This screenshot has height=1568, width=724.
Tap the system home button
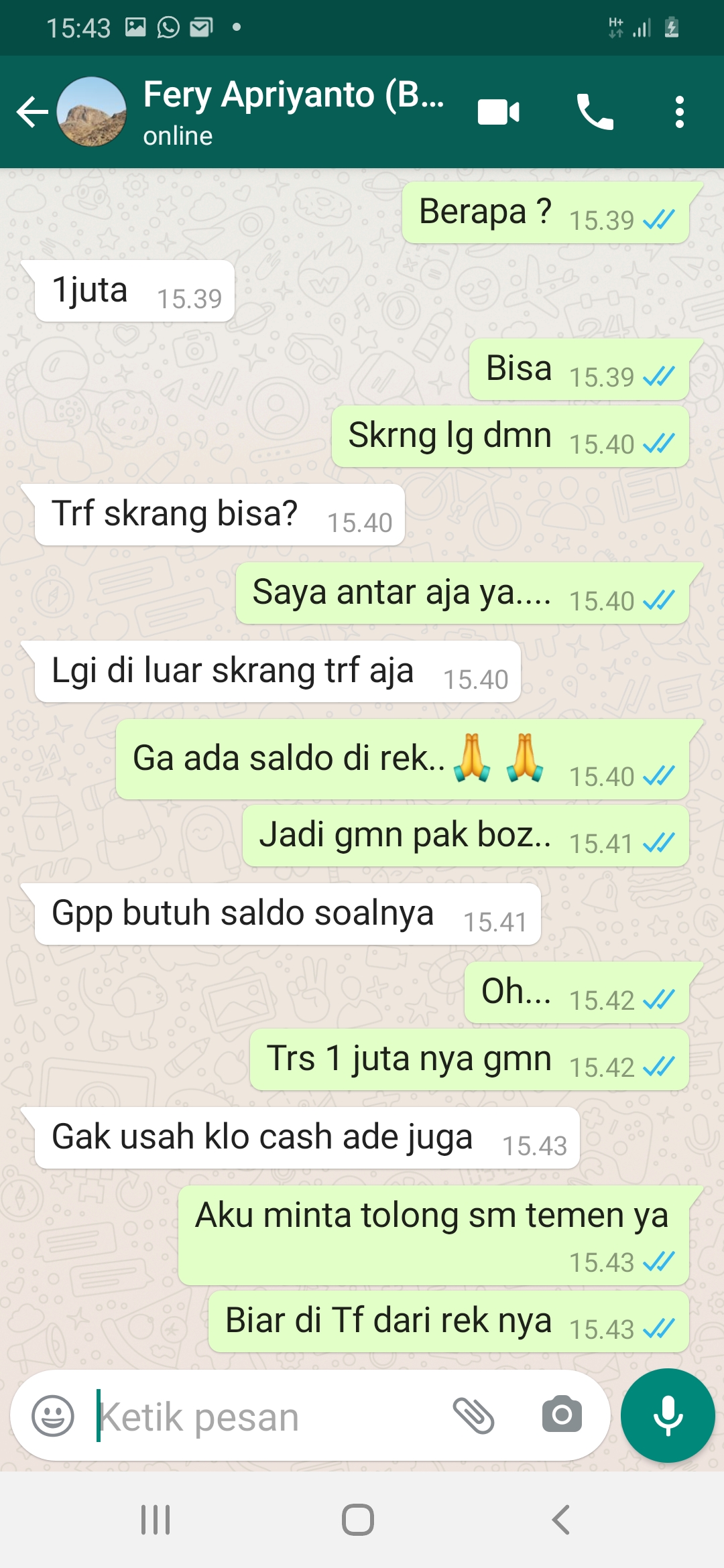click(358, 1520)
